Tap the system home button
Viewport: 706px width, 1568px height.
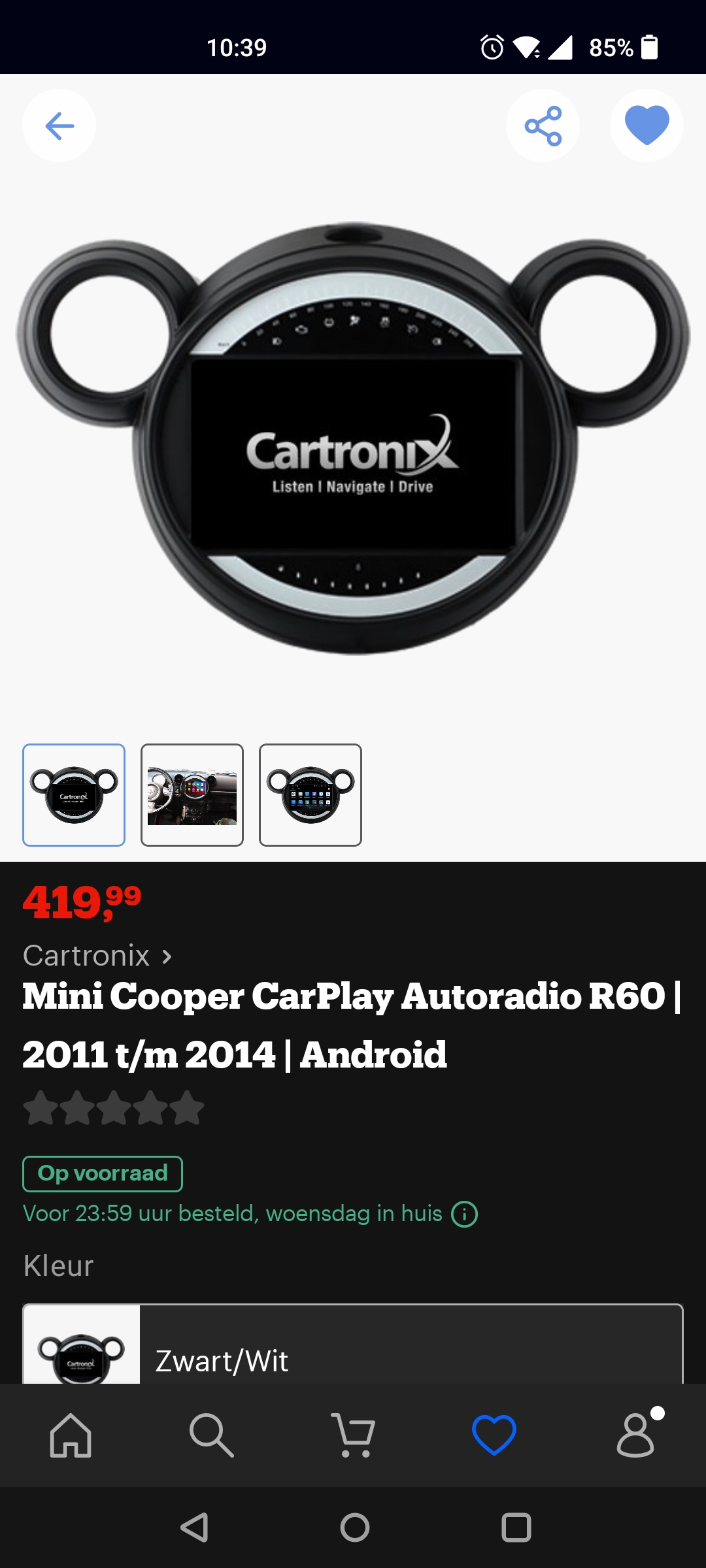(355, 1527)
